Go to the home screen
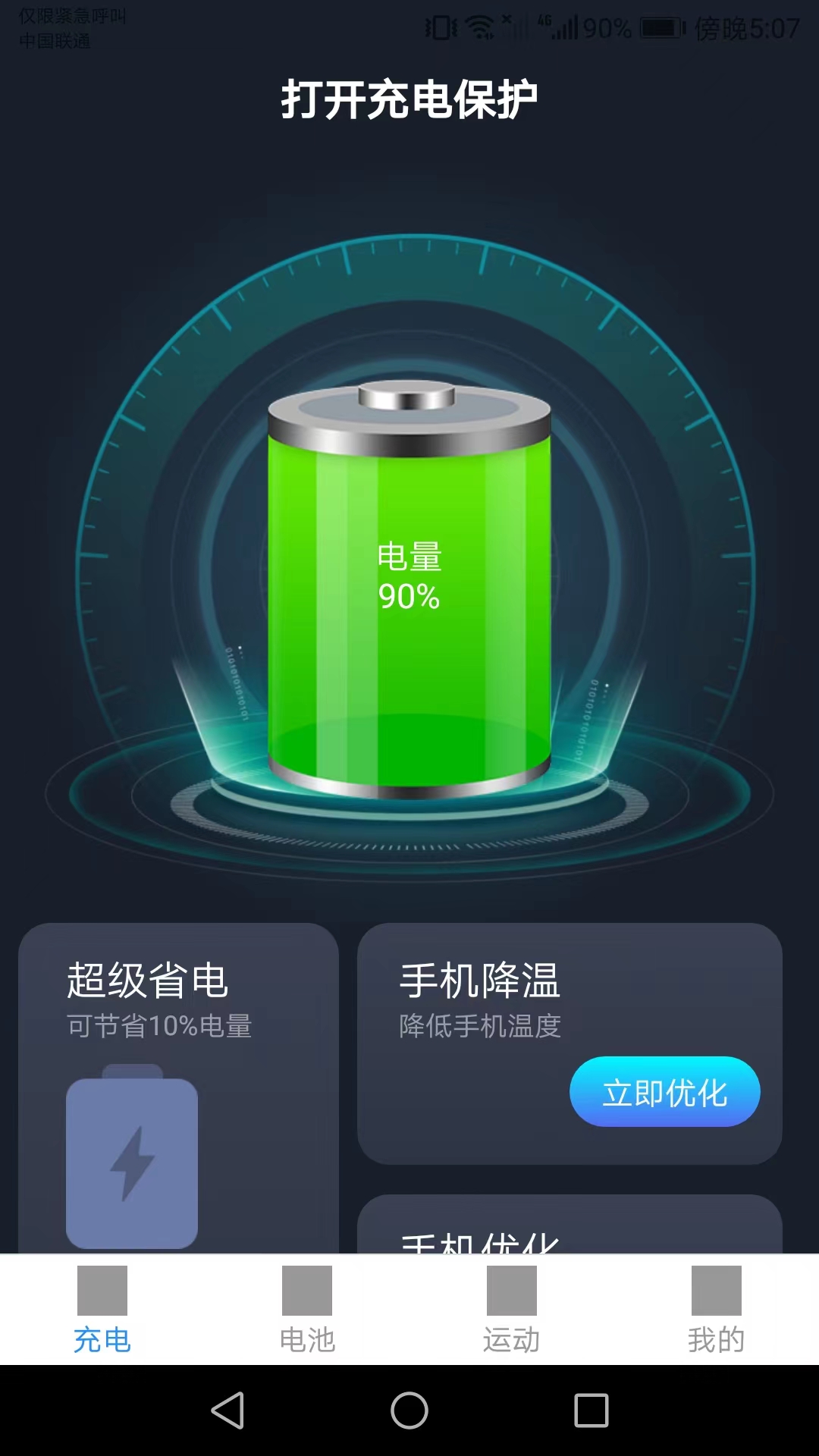Screen dimensions: 819x1456 click(409, 1410)
